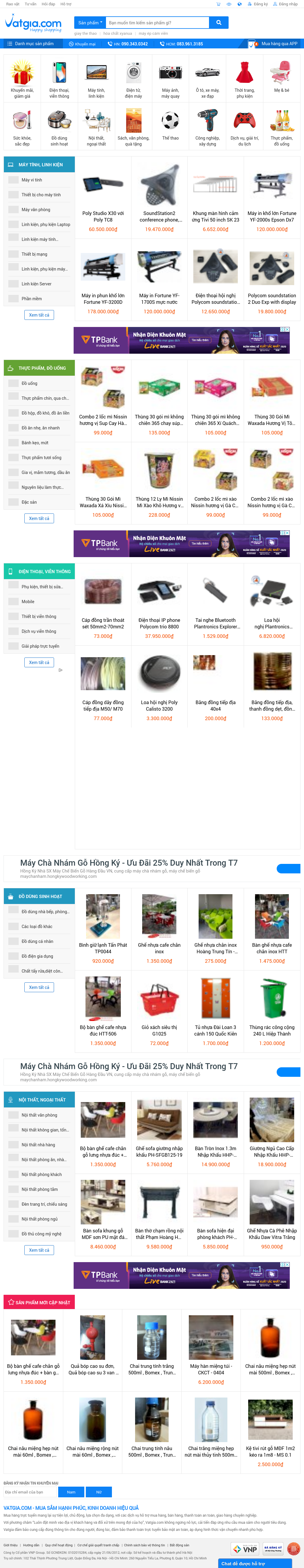Open the shopping cart icon
Viewport: 304px width, 1568px height.
point(218,4)
